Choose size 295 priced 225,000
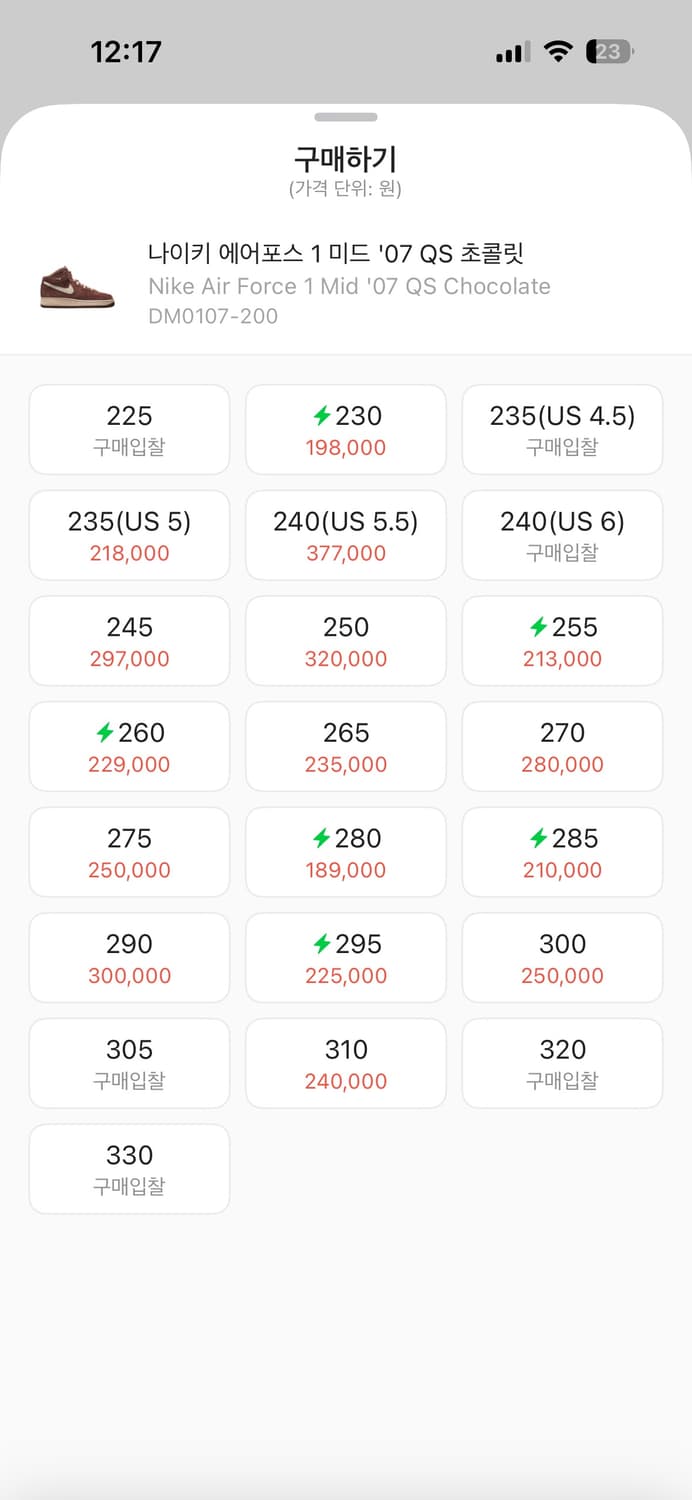 (346, 958)
